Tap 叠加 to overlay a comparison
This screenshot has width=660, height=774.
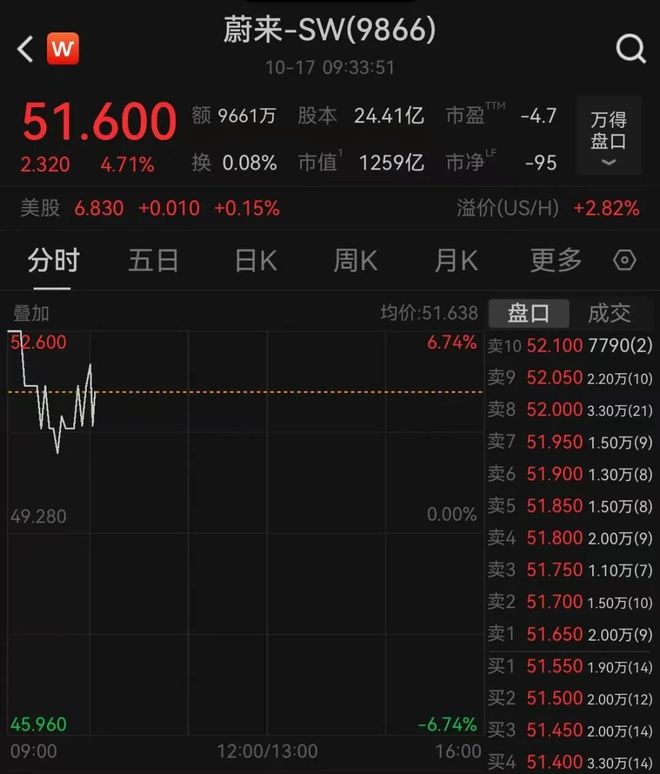tap(31, 313)
